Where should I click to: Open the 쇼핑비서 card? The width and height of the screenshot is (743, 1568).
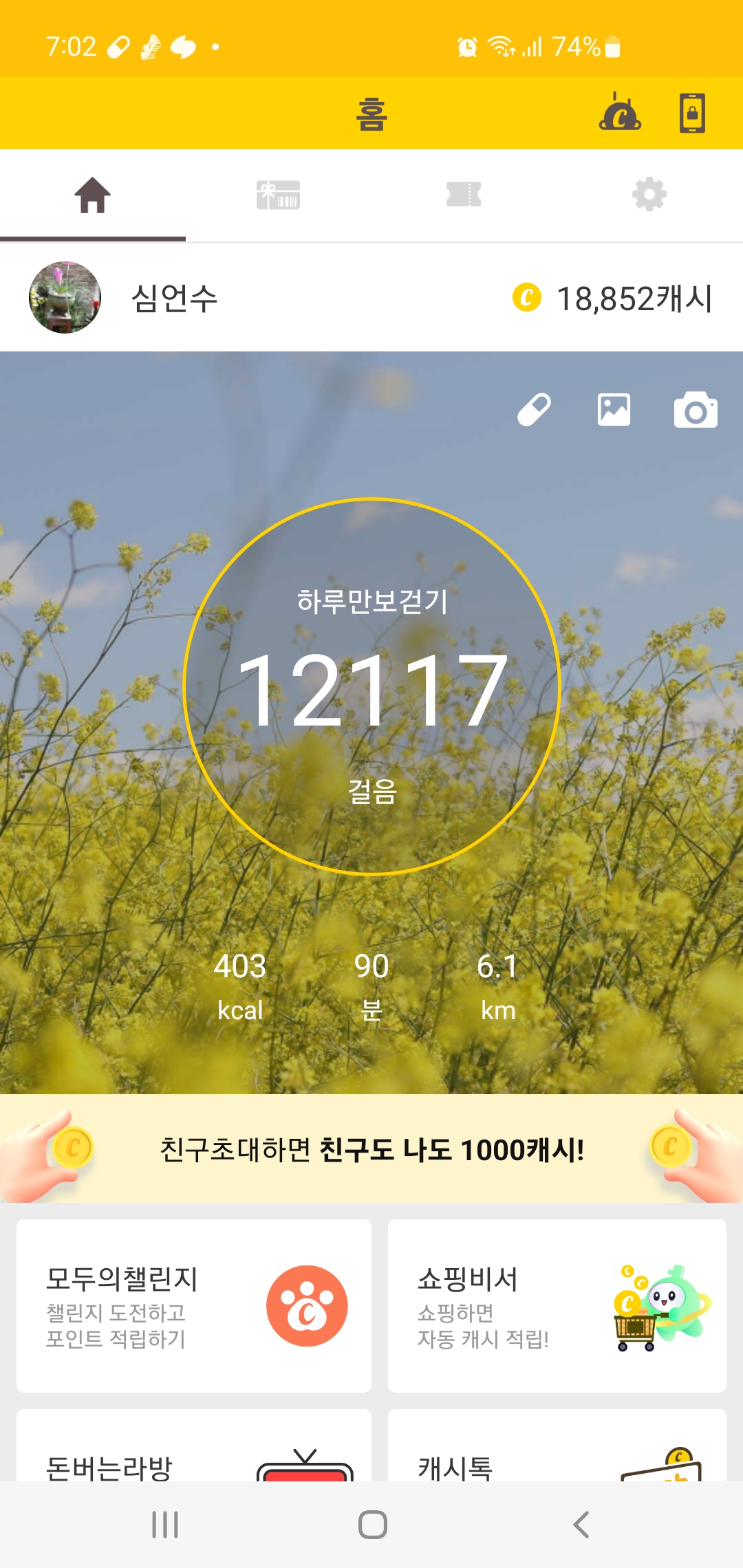click(557, 1305)
